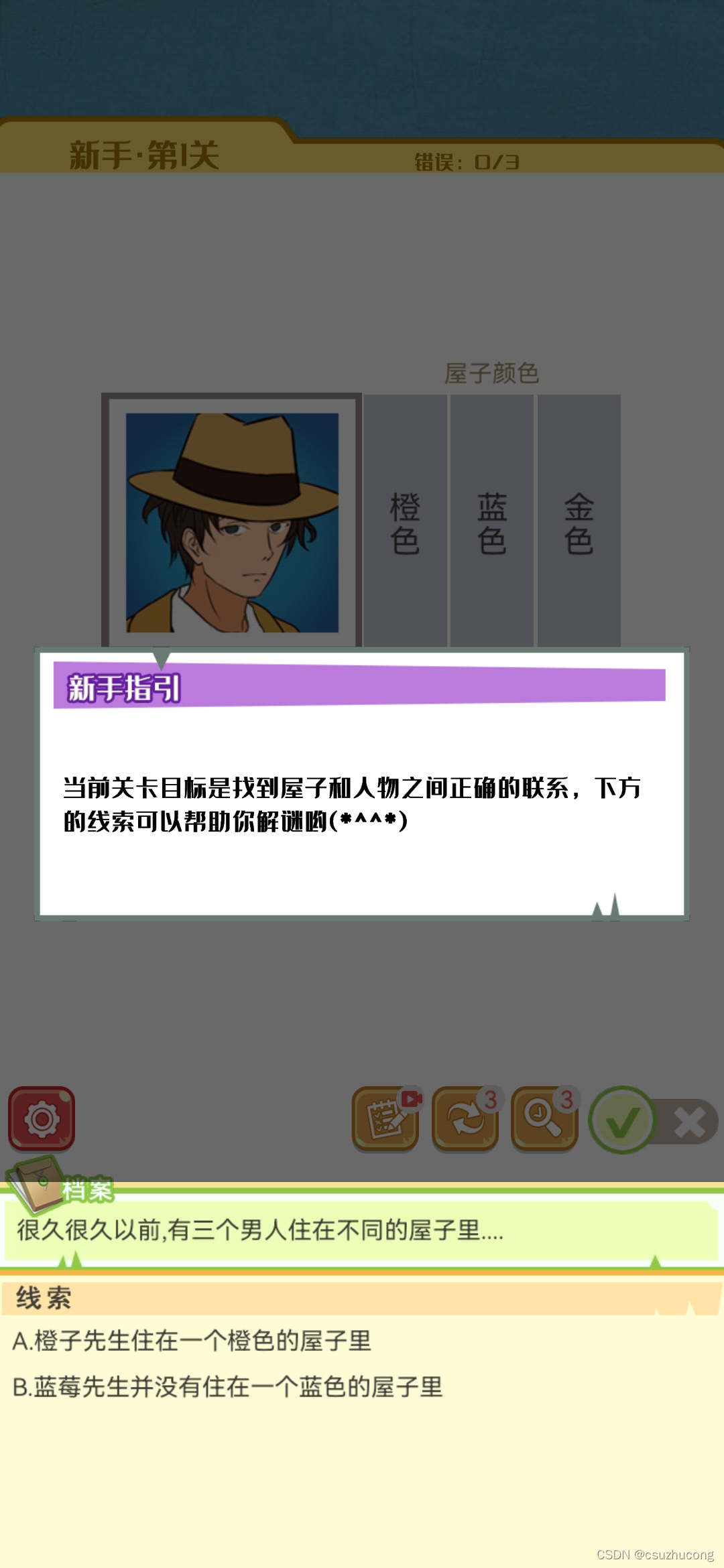Image resolution: width=724 pixels, height=1568 pixels.
Task: Tap the 金色 house color column
Action: 579,523
